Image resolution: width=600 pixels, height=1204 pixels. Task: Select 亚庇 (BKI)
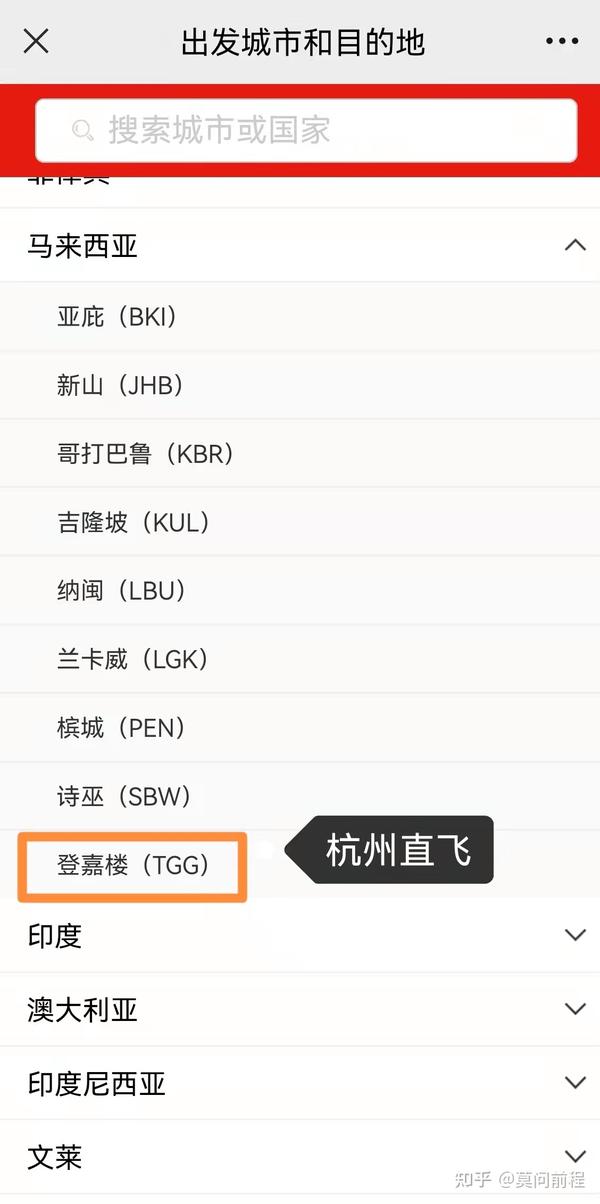click(300, 317)
